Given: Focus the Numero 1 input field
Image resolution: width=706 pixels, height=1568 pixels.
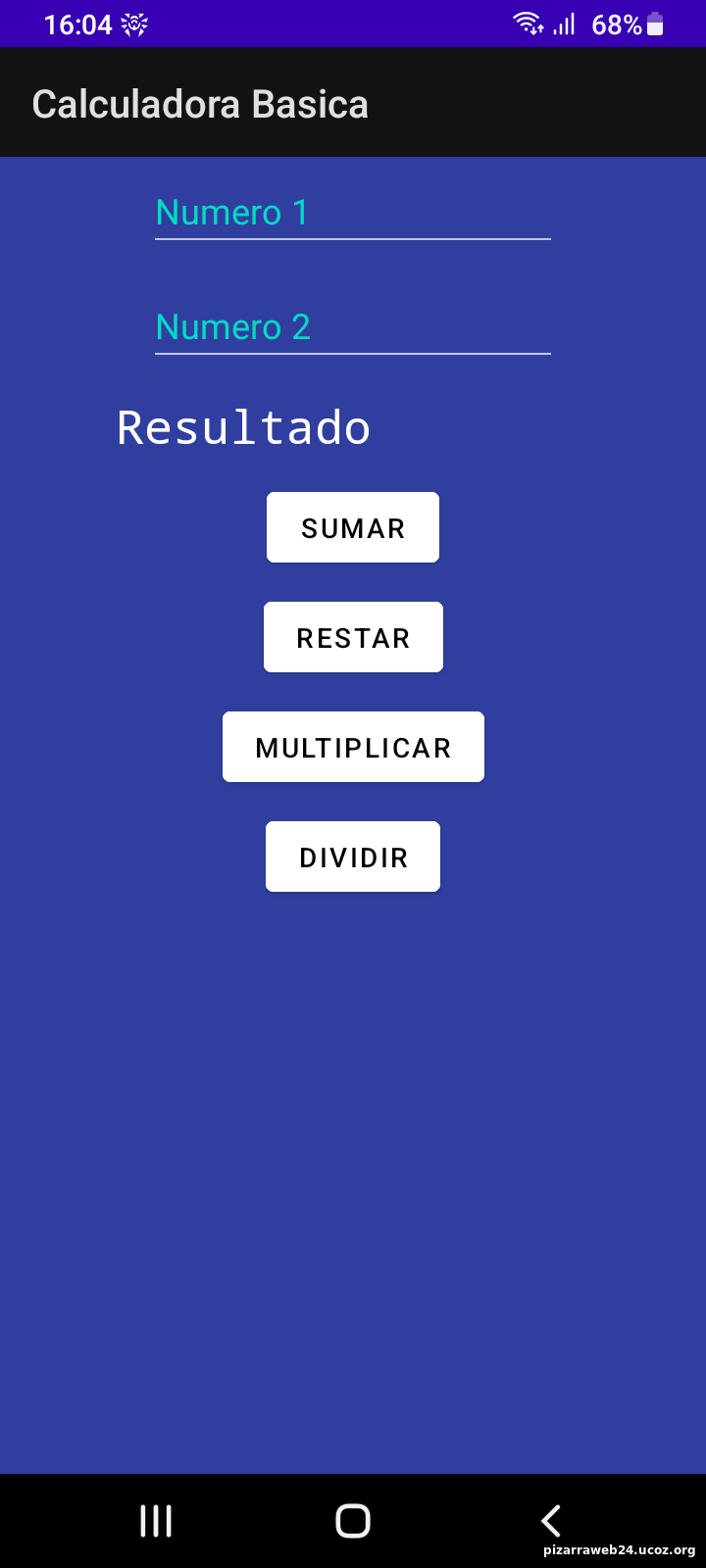Looking at the screenshot, I should (x=353, y=213).
